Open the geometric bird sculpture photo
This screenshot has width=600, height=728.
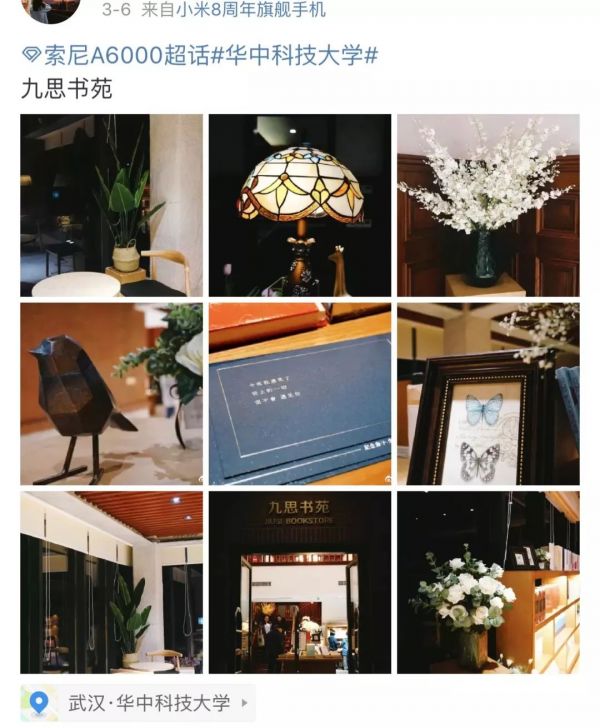[x=111, y=394]
